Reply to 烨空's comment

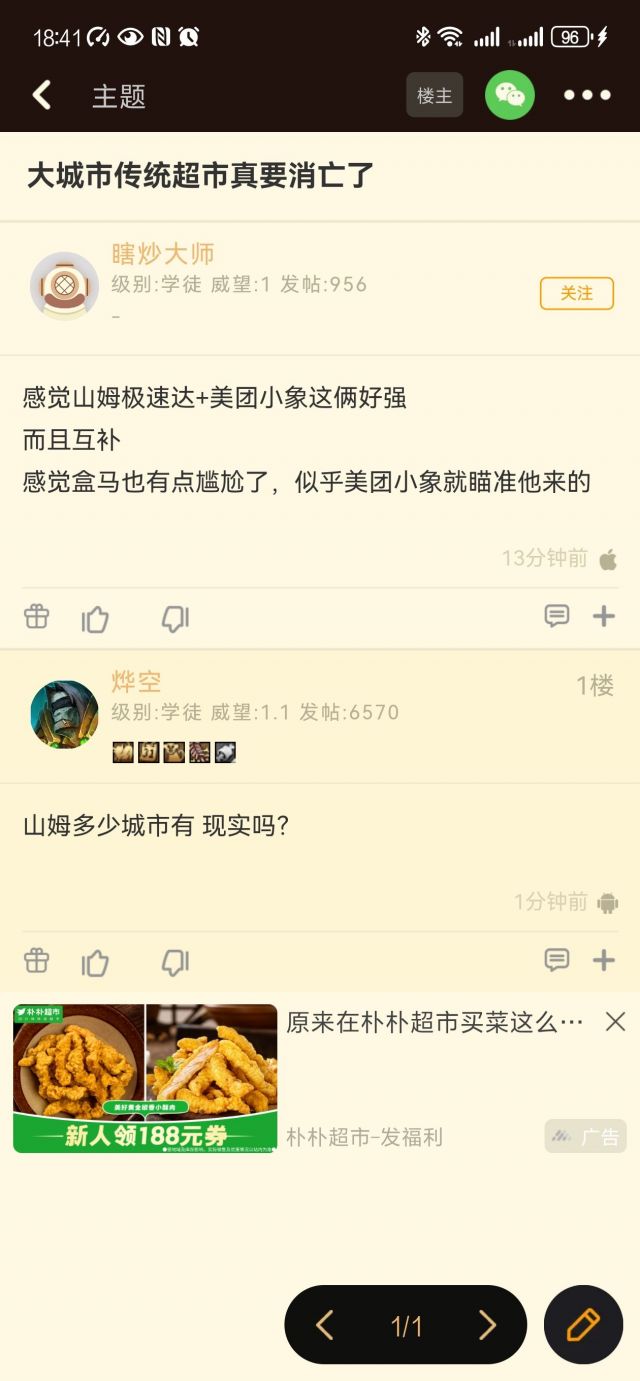coord(556,960)
